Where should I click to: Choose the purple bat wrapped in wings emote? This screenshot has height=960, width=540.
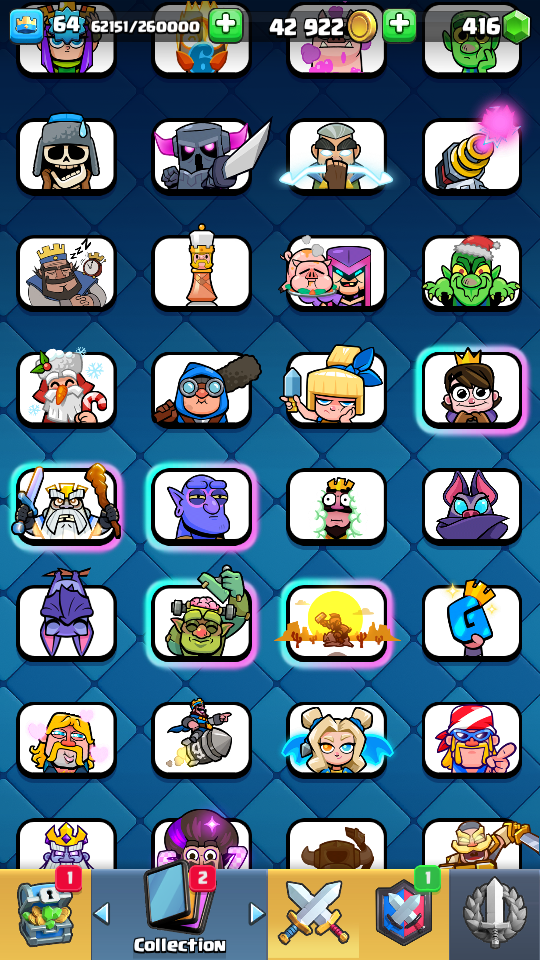(x=472, y=506)
